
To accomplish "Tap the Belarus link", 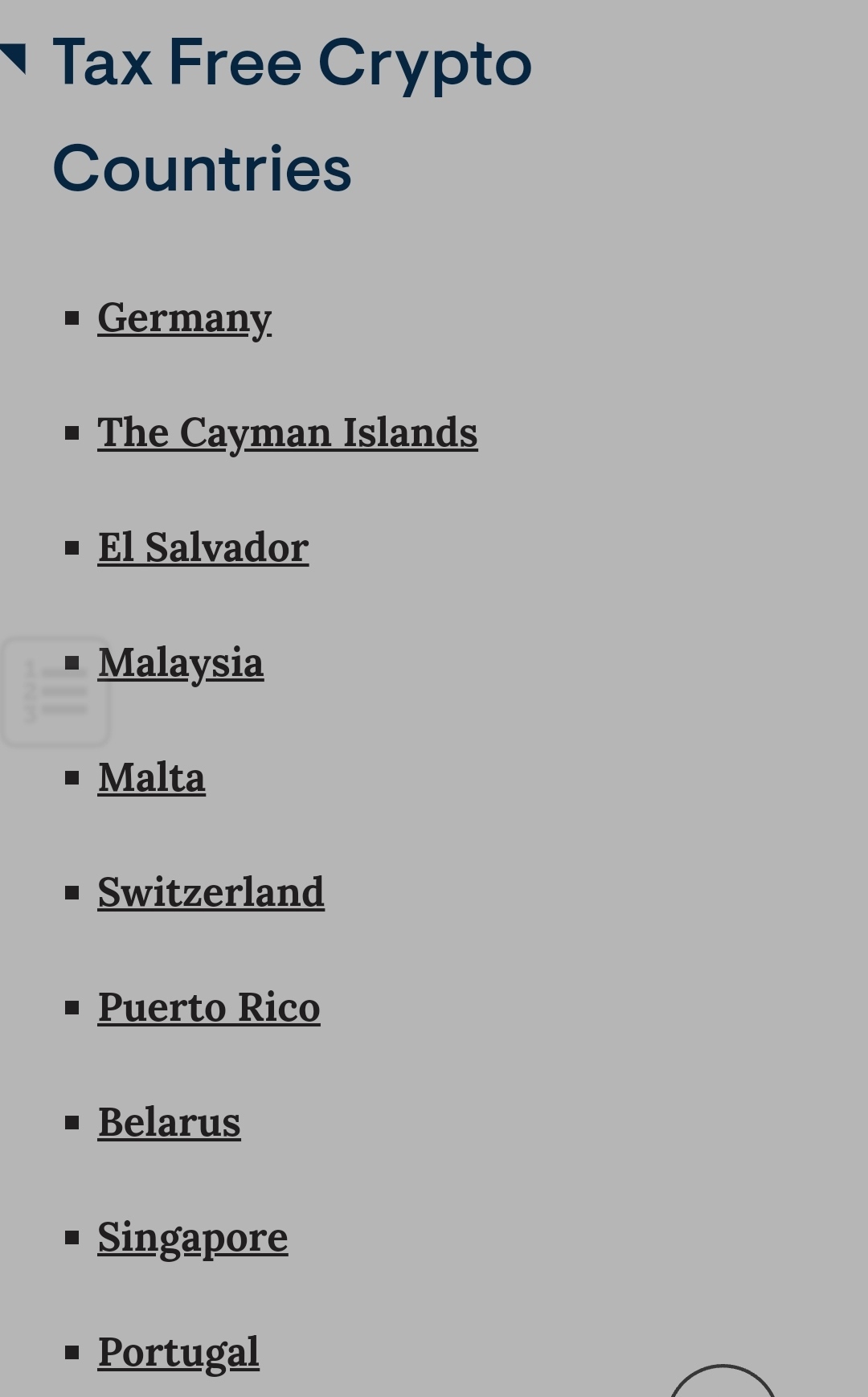I will pyautogui.click(x=169, y=1122).
